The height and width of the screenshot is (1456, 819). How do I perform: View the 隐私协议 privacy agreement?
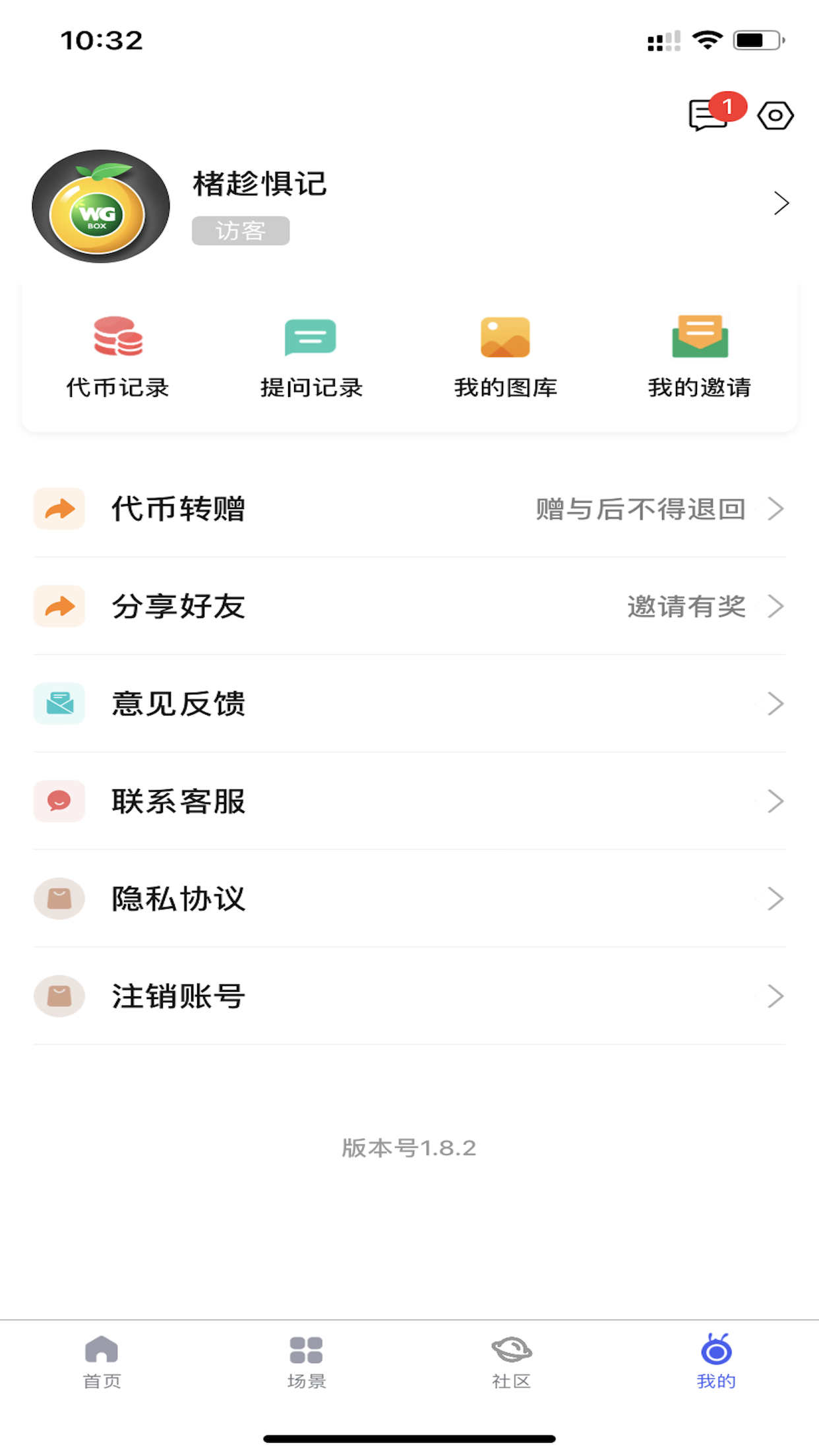point(409,899)
